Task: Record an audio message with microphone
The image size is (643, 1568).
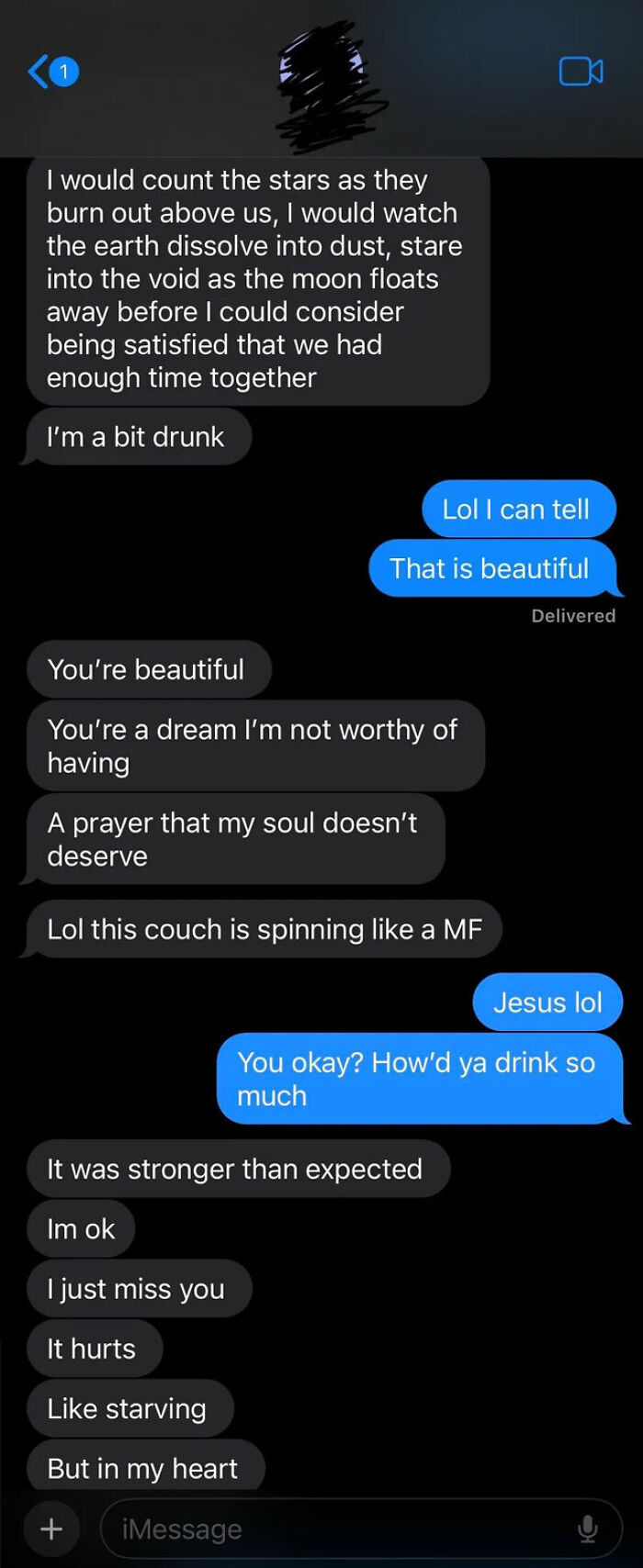Action: tap(588, 1529)
